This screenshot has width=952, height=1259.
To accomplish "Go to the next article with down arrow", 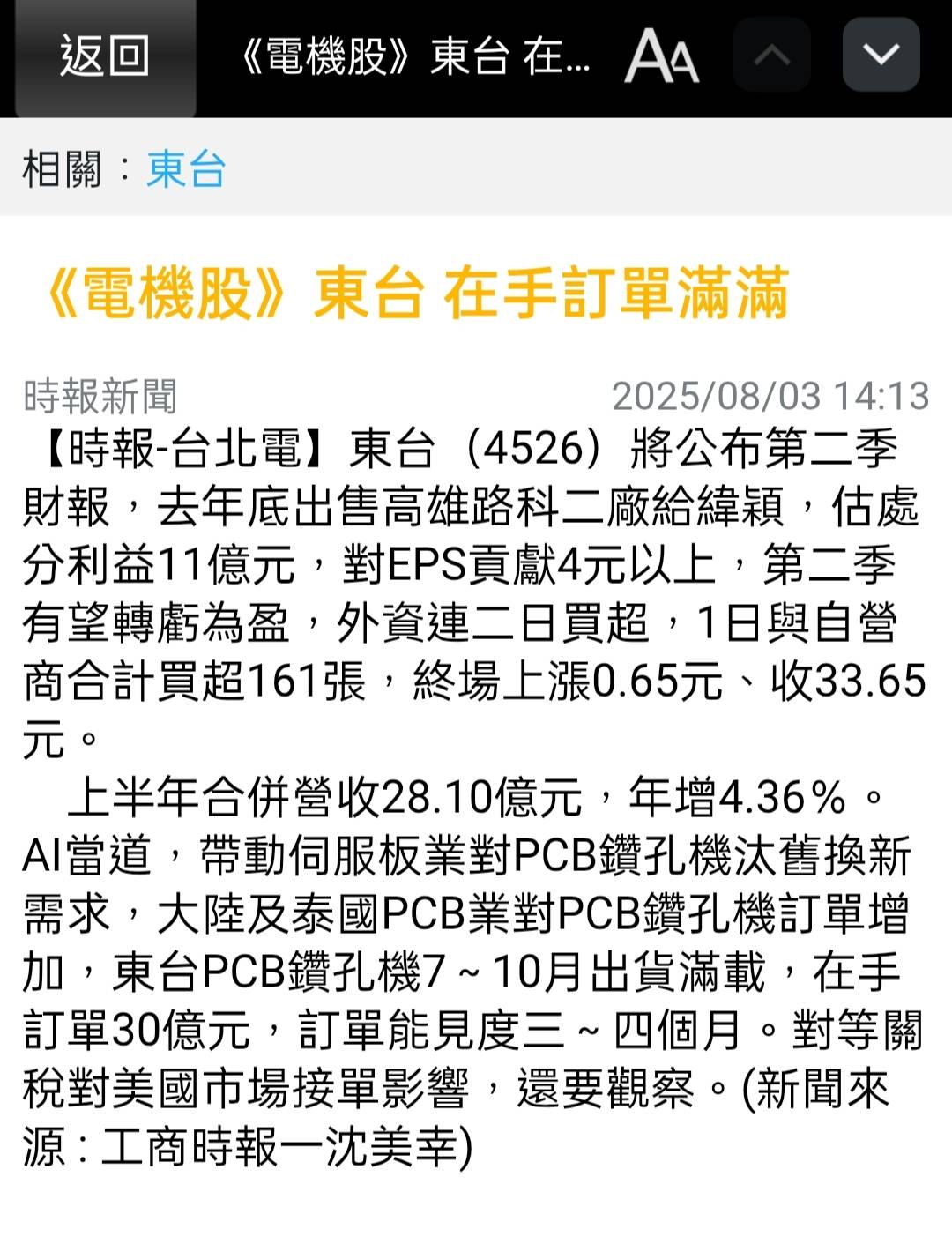I will 881,55.
